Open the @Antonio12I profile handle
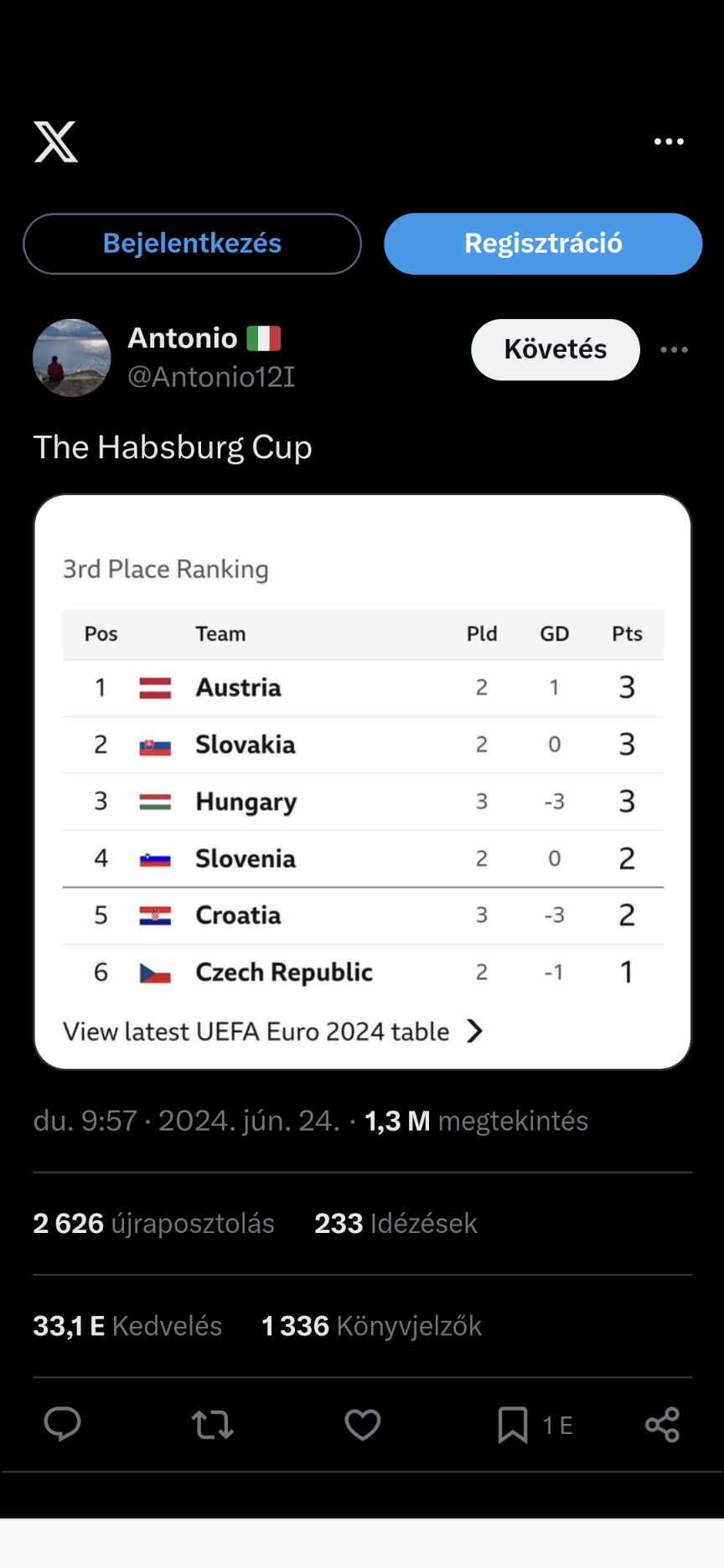 [x=211, y=377]
